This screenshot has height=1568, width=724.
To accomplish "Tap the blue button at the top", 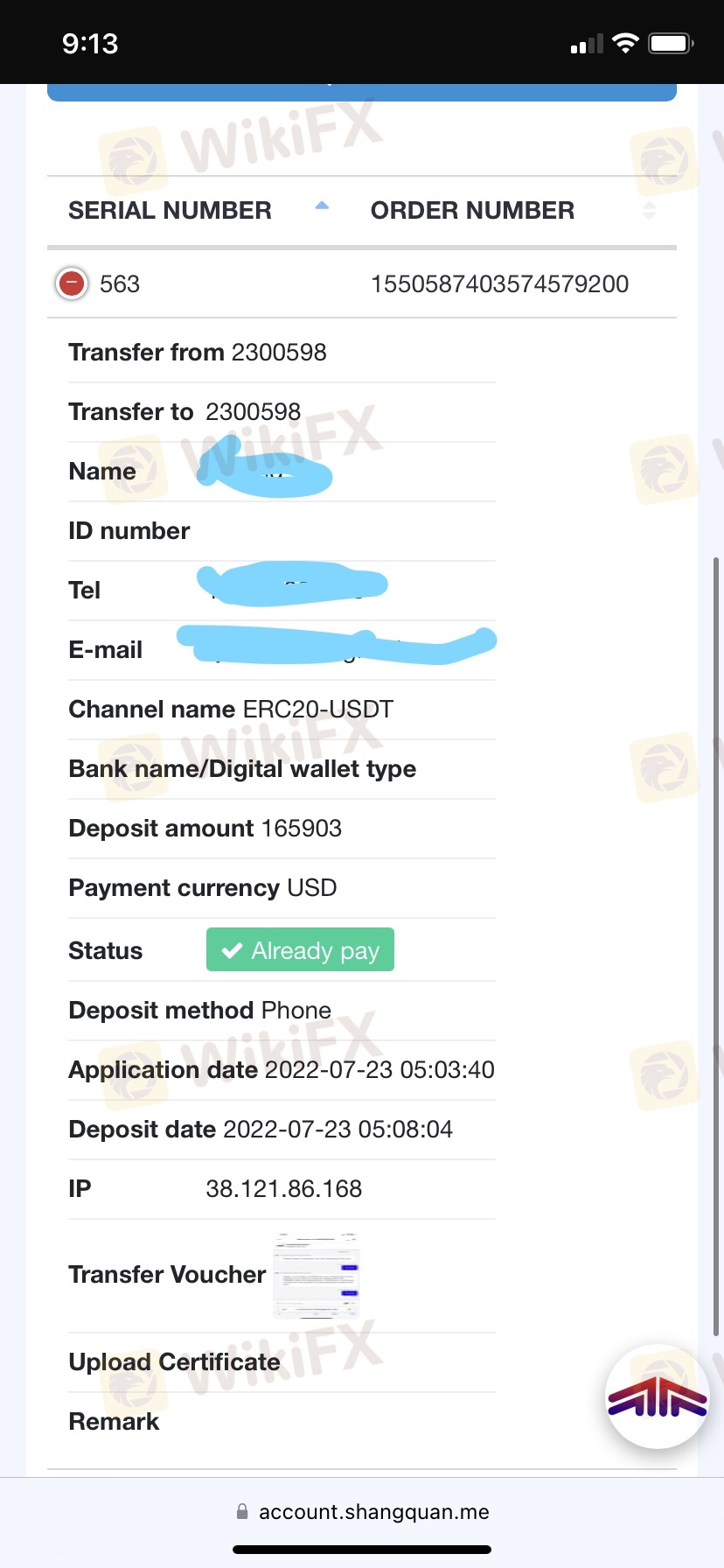I will click(x=362, y=92).
